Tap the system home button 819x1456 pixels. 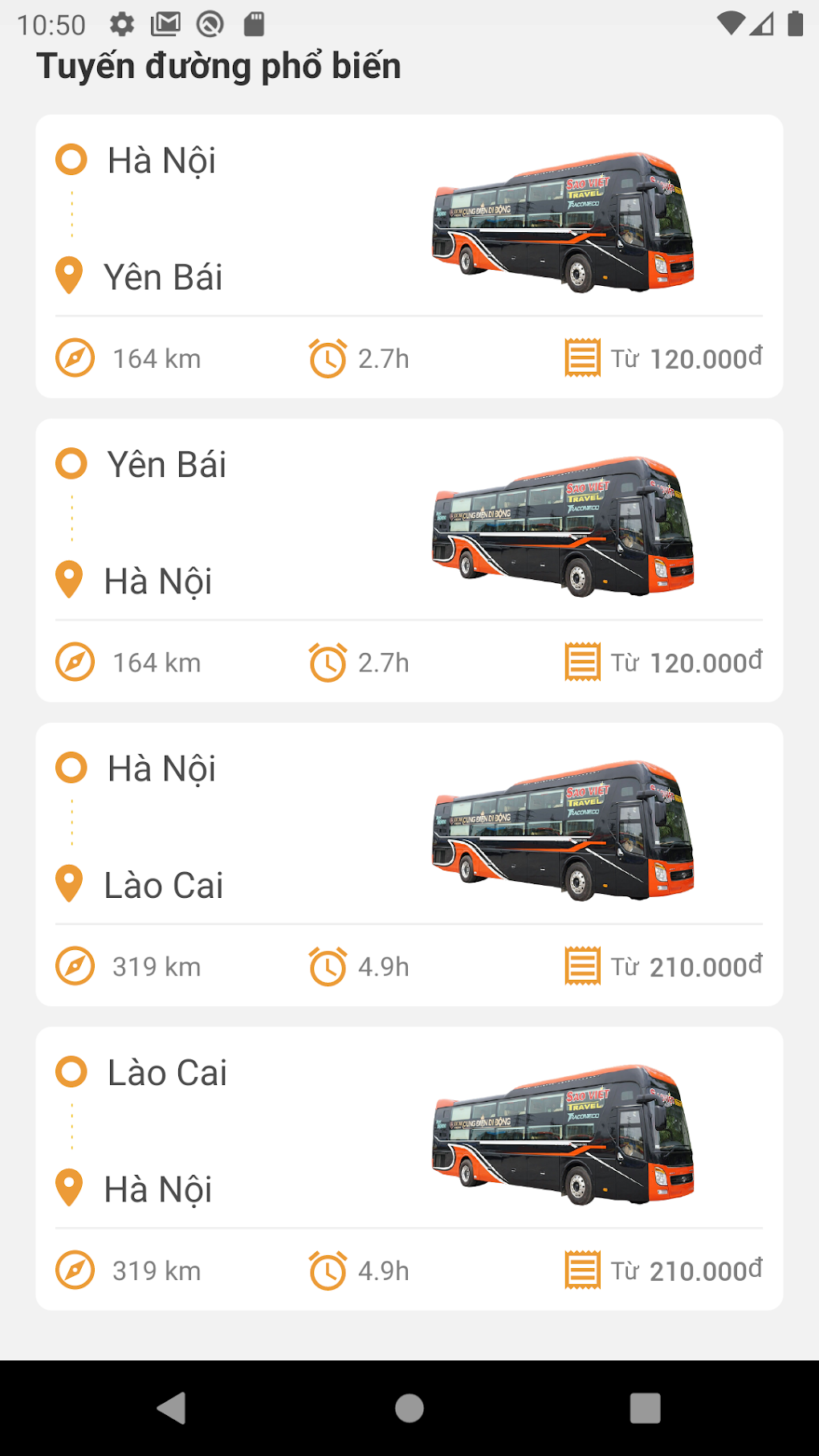pyautogui.click(x=409, y=1408)
